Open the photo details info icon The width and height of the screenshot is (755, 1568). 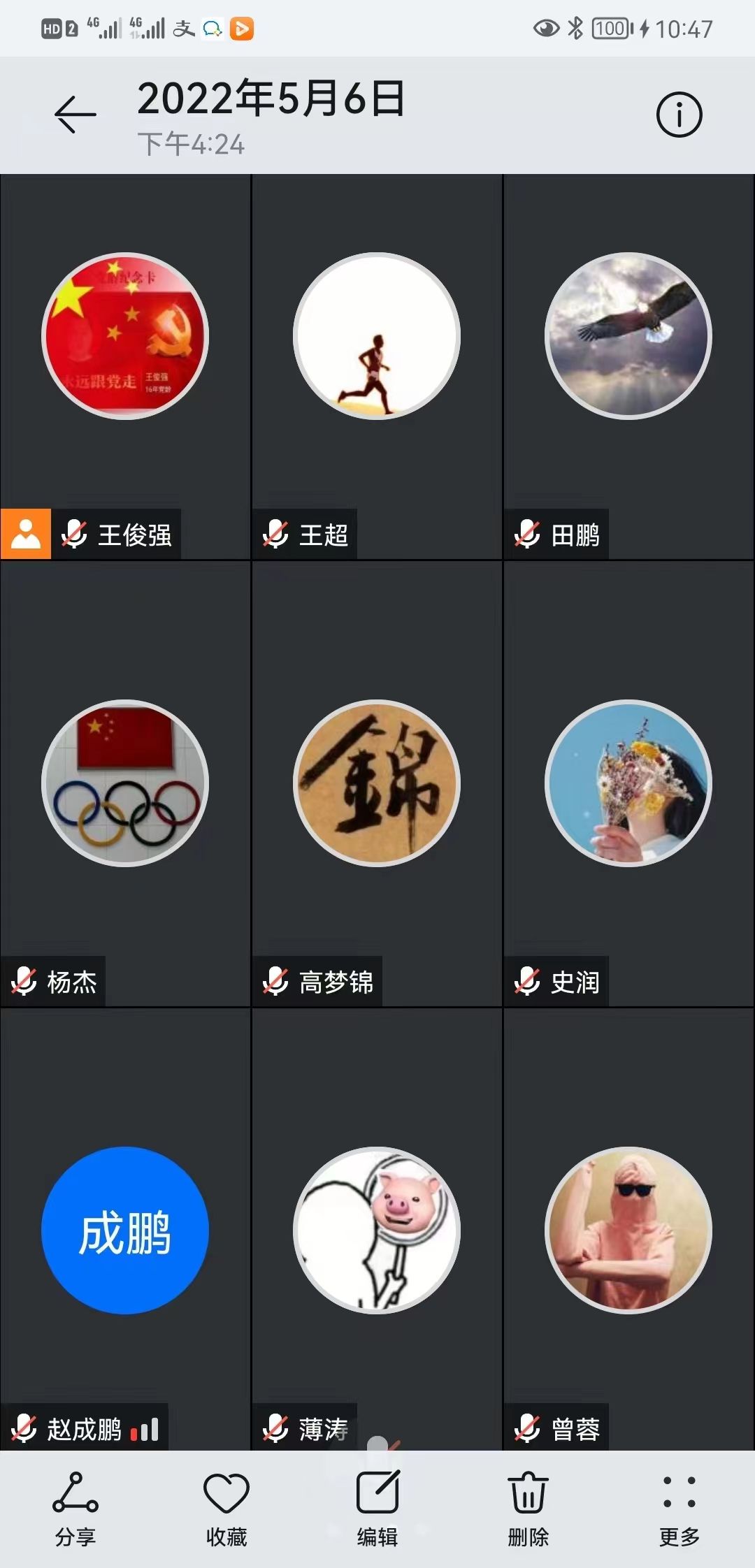click(x=679, y=115)
